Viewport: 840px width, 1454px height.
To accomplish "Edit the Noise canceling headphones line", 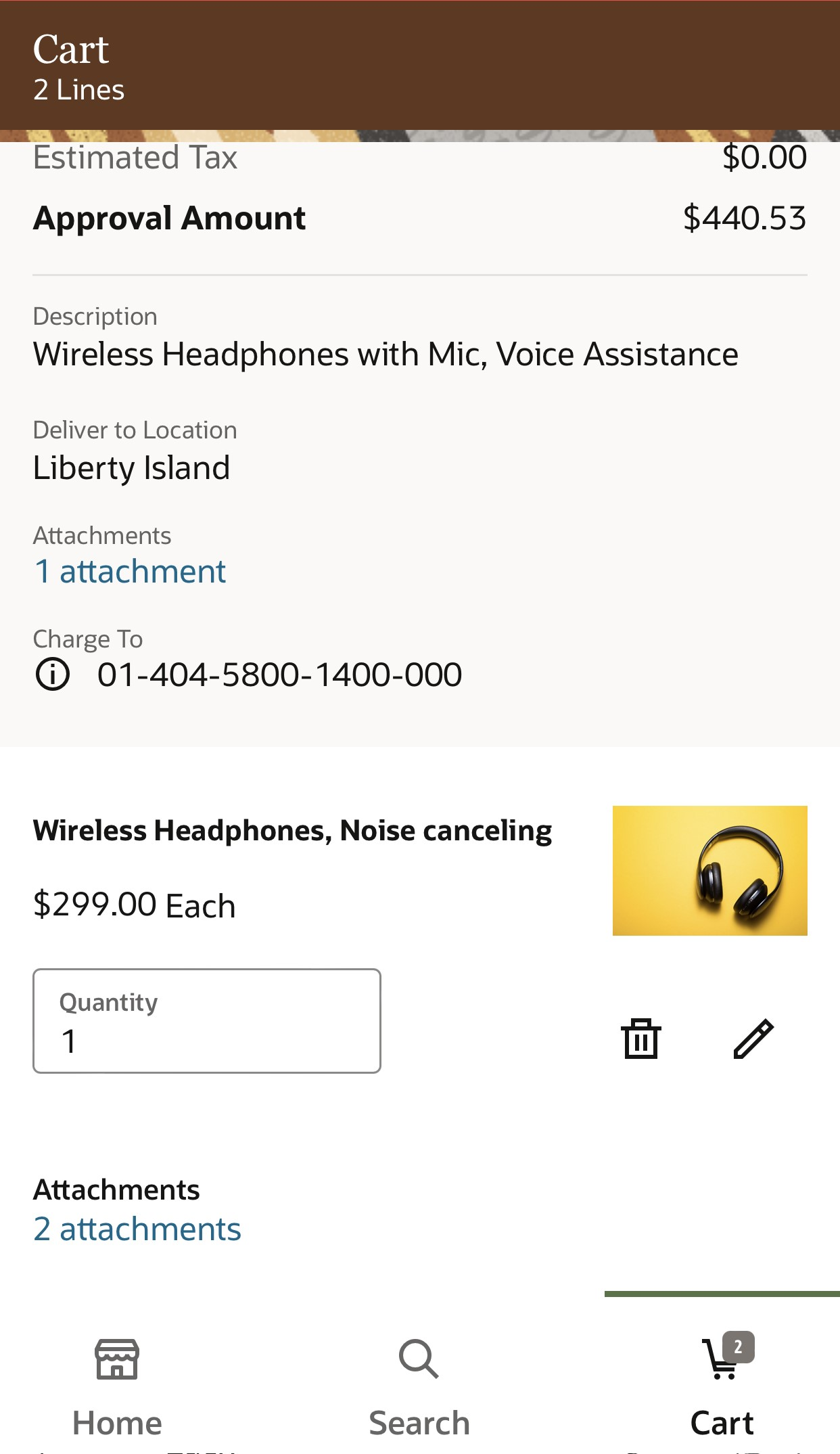I will [753, 1039].
